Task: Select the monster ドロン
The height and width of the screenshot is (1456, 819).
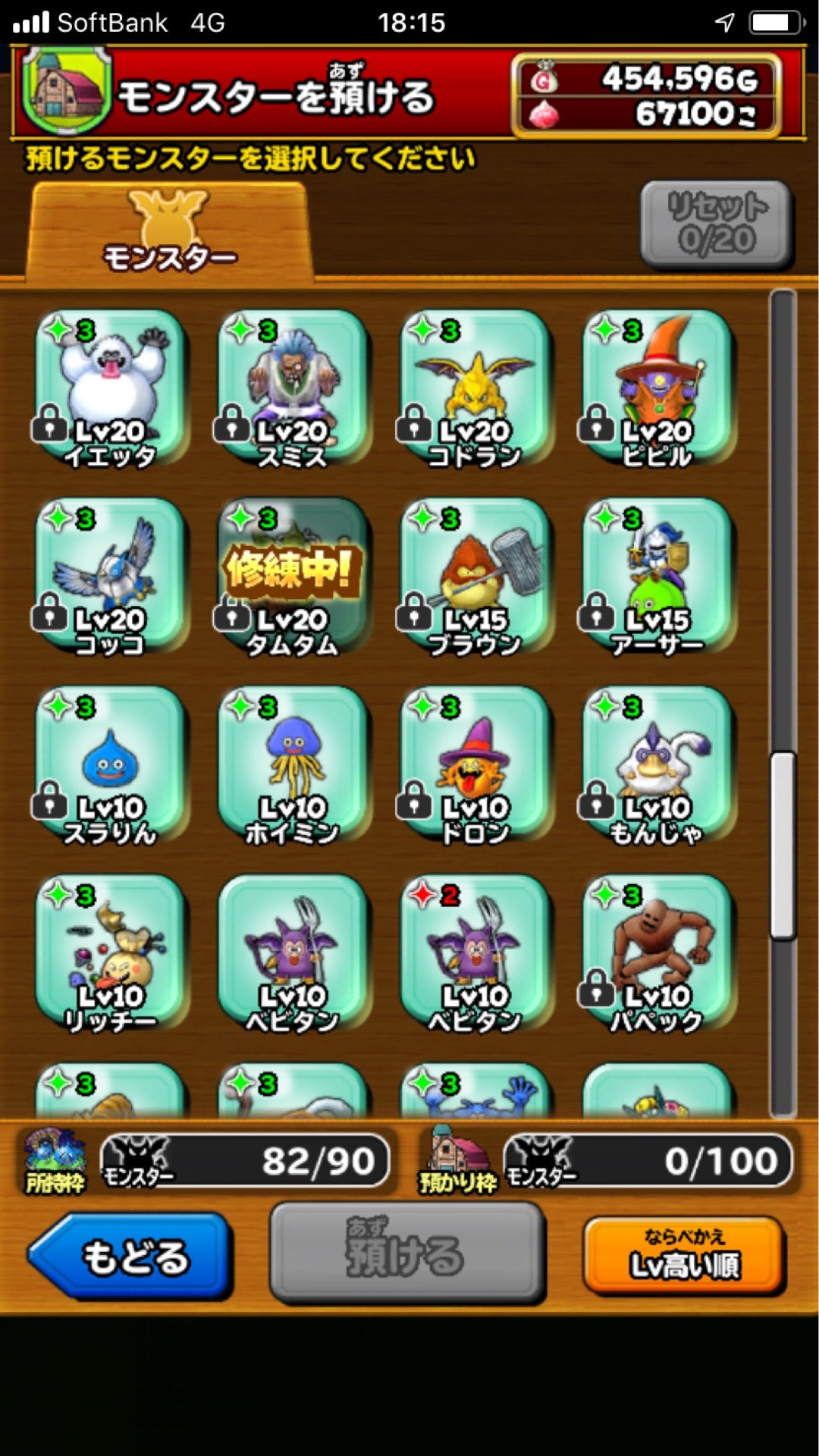Action: tap(475, 764)
